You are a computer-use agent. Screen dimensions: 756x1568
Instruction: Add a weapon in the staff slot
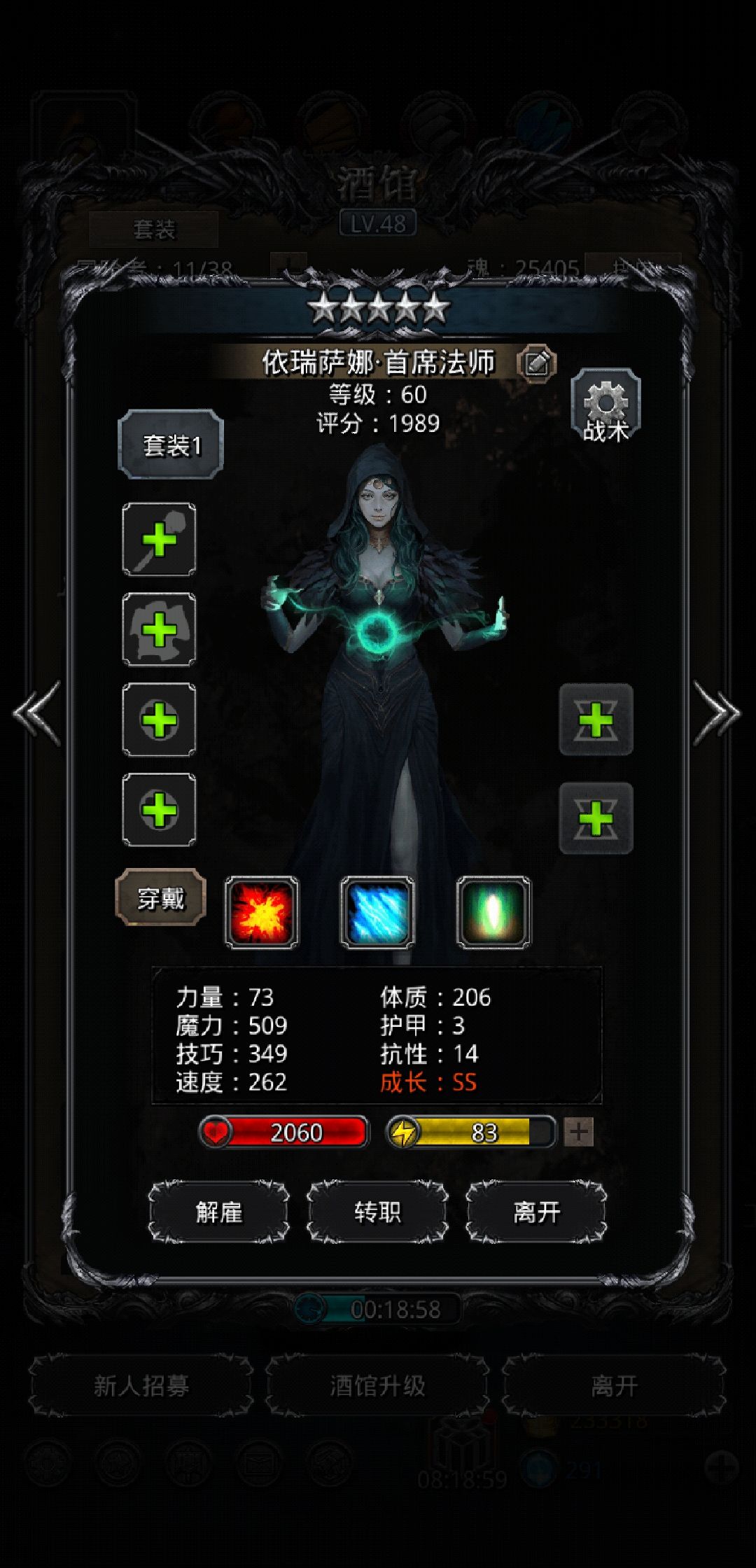coord(160,540)
